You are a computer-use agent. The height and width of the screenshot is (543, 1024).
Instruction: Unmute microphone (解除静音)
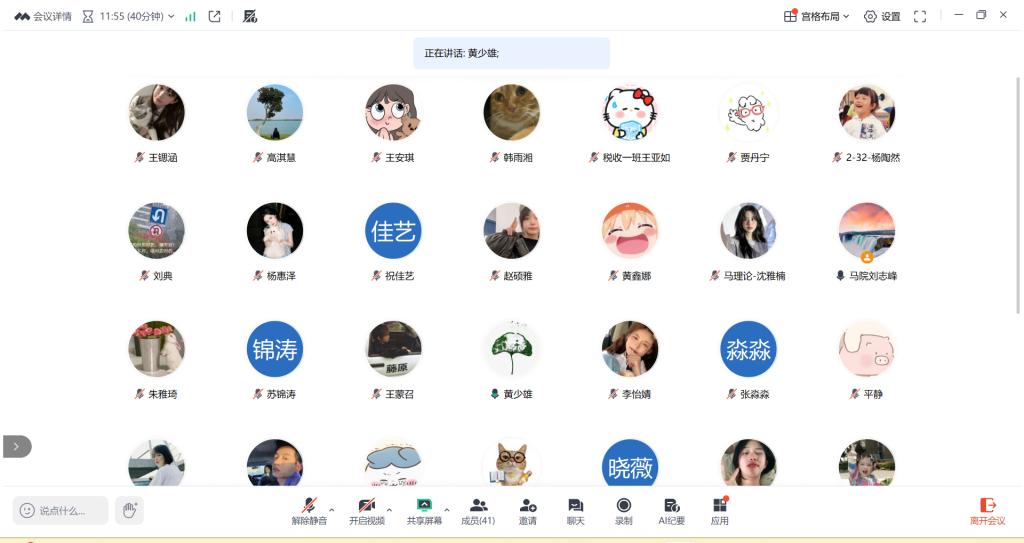(309, 511)
